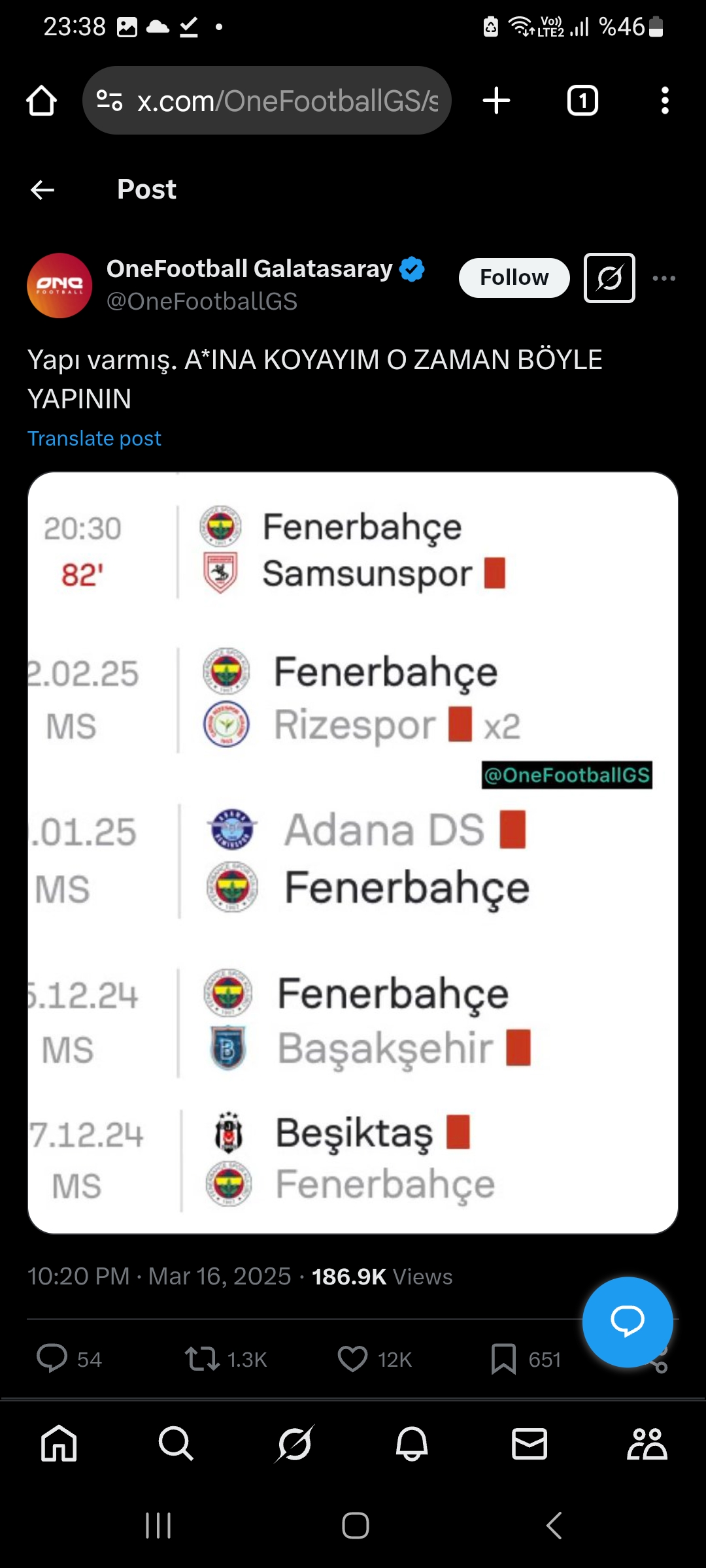Open the post's three-dot options menu

click(664, 278)
